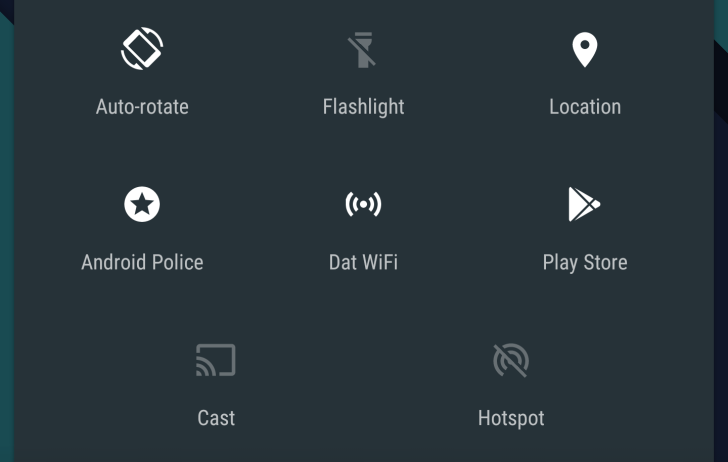
Task: Open the Play Store tile
Action: click(x=585, y=206)
